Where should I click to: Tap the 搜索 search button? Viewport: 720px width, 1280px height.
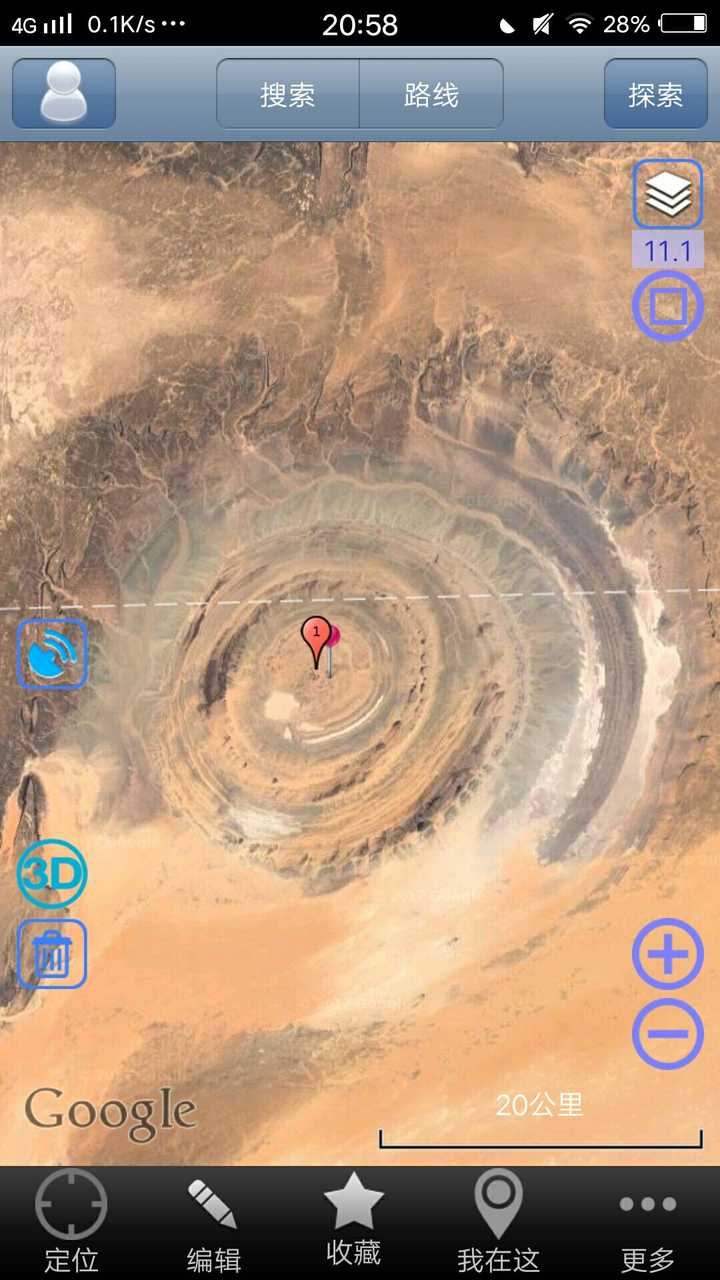coord(288,94)
